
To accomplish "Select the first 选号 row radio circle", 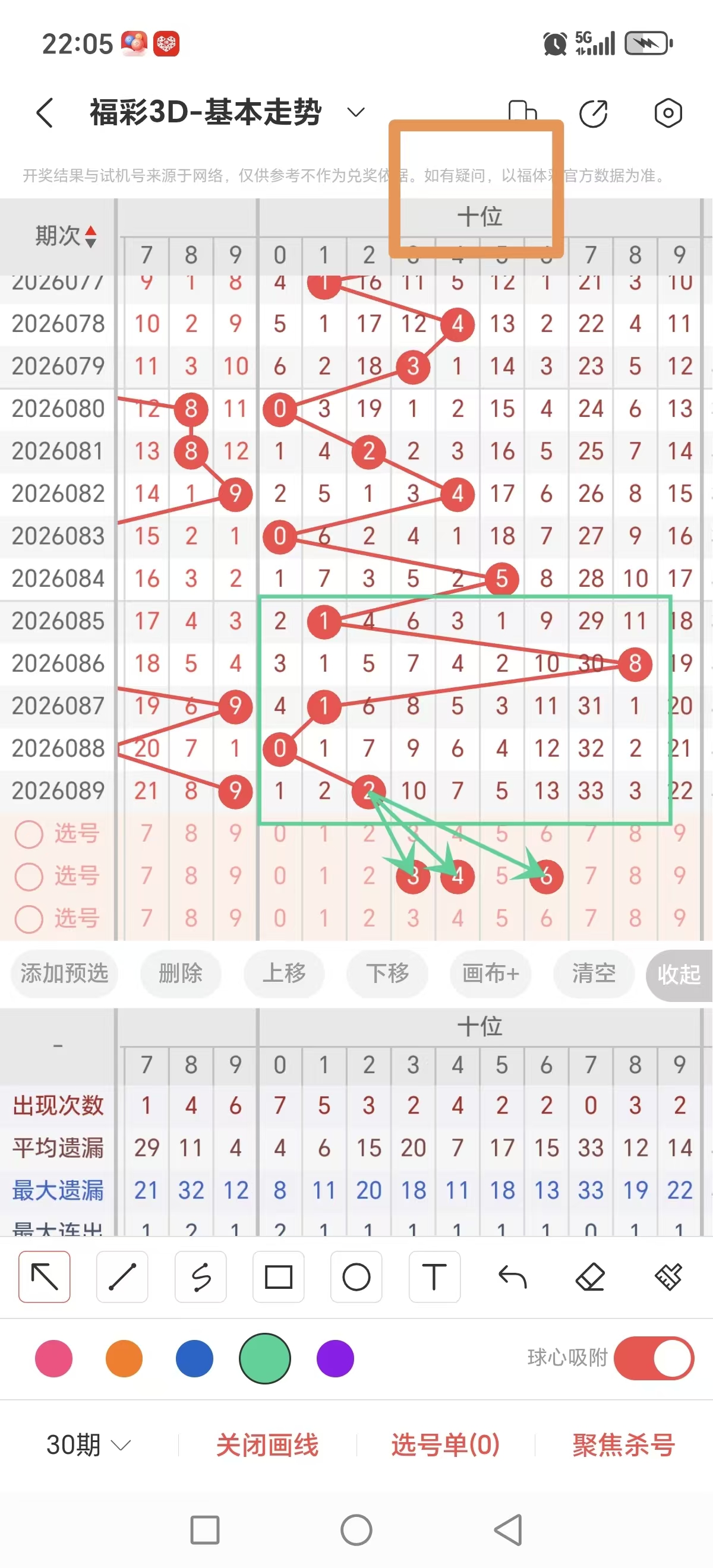I will [x=29, y=834].
